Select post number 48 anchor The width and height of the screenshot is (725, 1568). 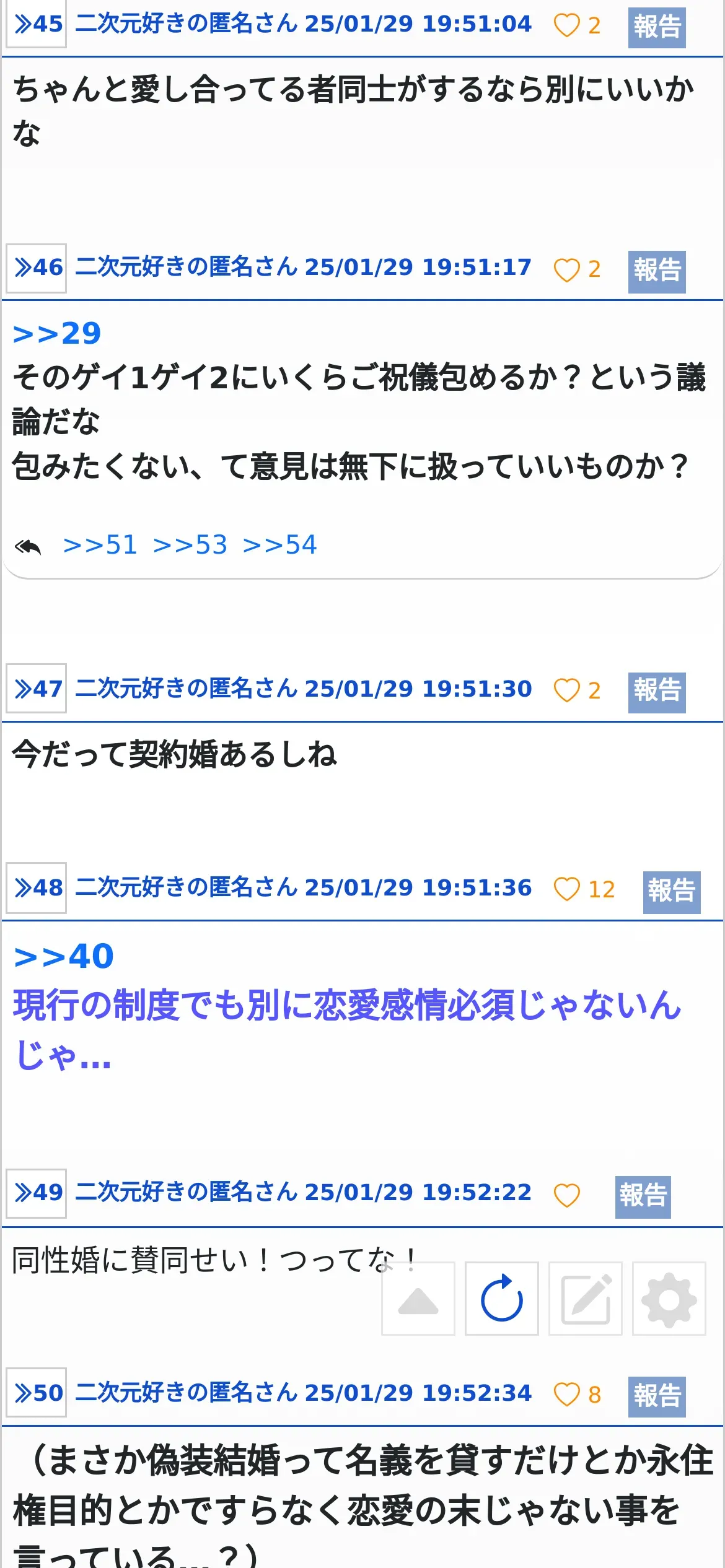37,887
